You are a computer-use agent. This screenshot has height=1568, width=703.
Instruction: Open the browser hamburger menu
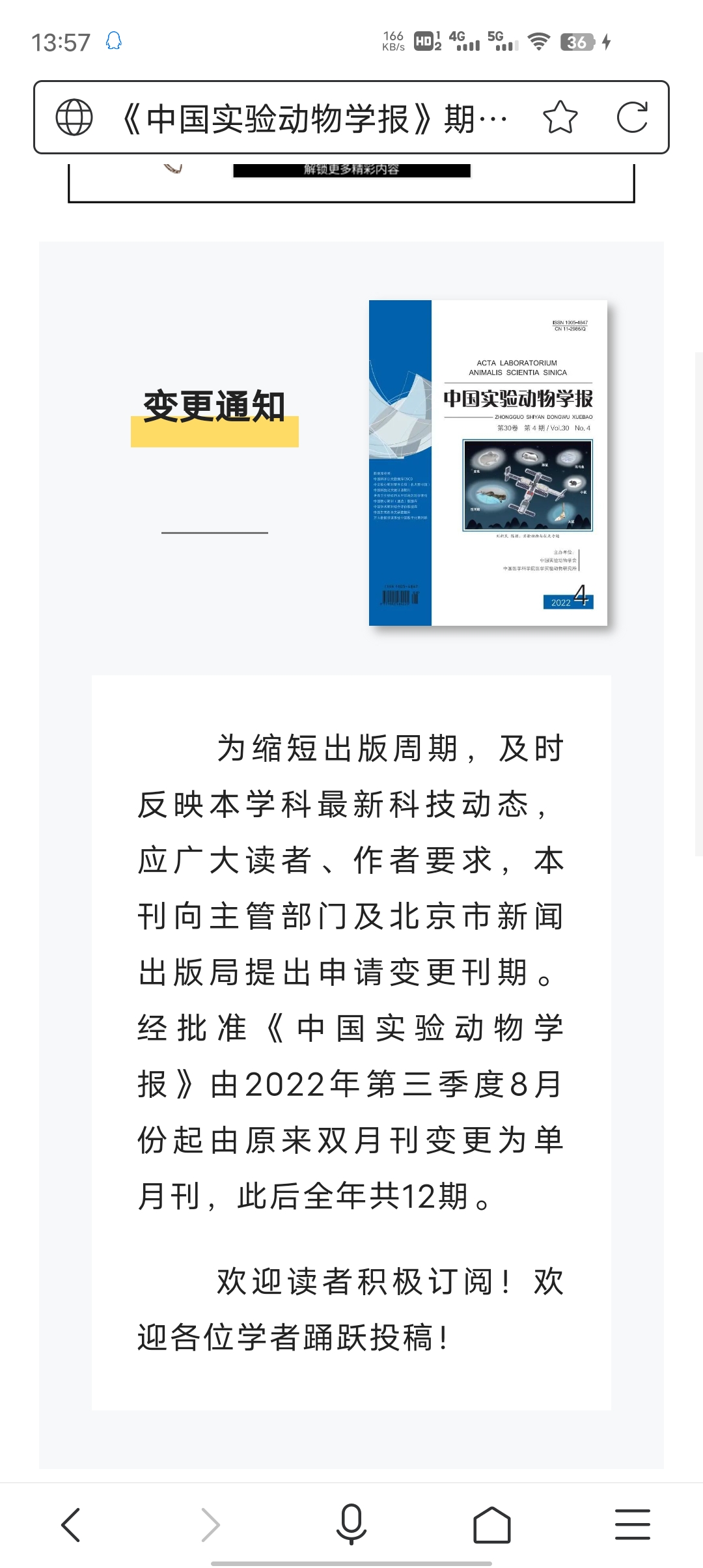click(633, 1524)
